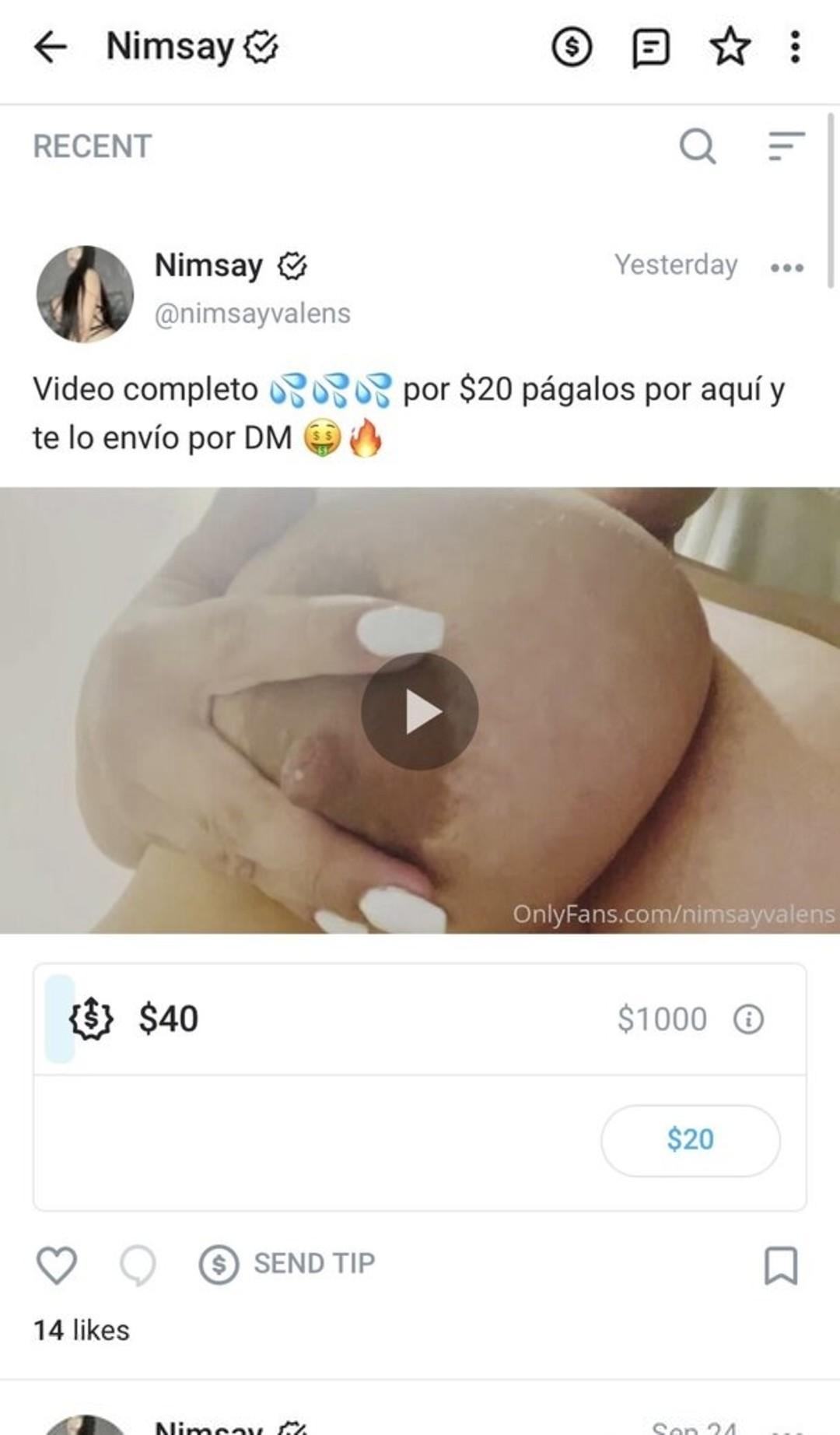Open the dollar tip icon in header
The height and width of the screenshot is (1435, 840).
click(572, 47)
